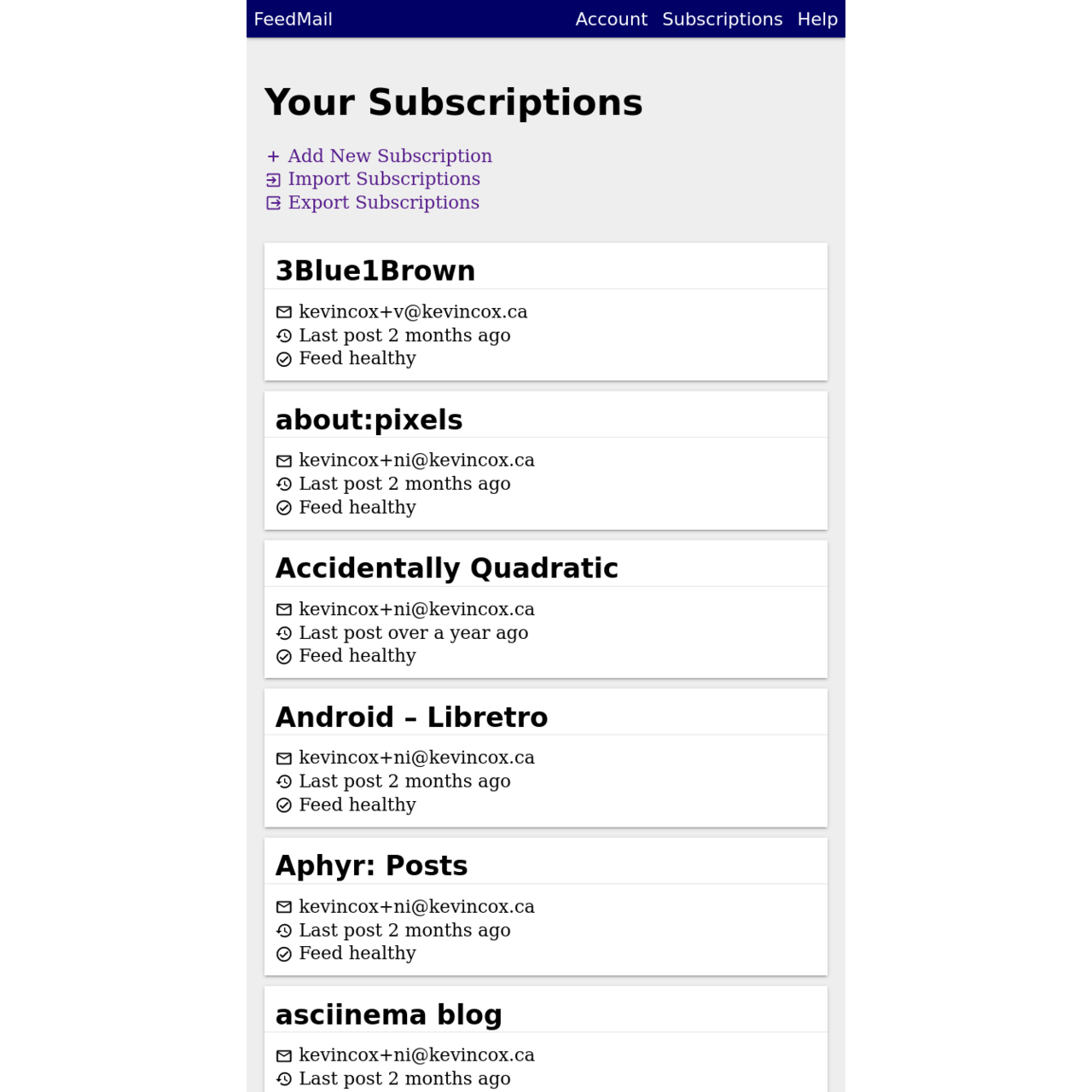Go to the FeedMail home link
This screenshot has height=1092, width=1092.
[x=293, y=19]
